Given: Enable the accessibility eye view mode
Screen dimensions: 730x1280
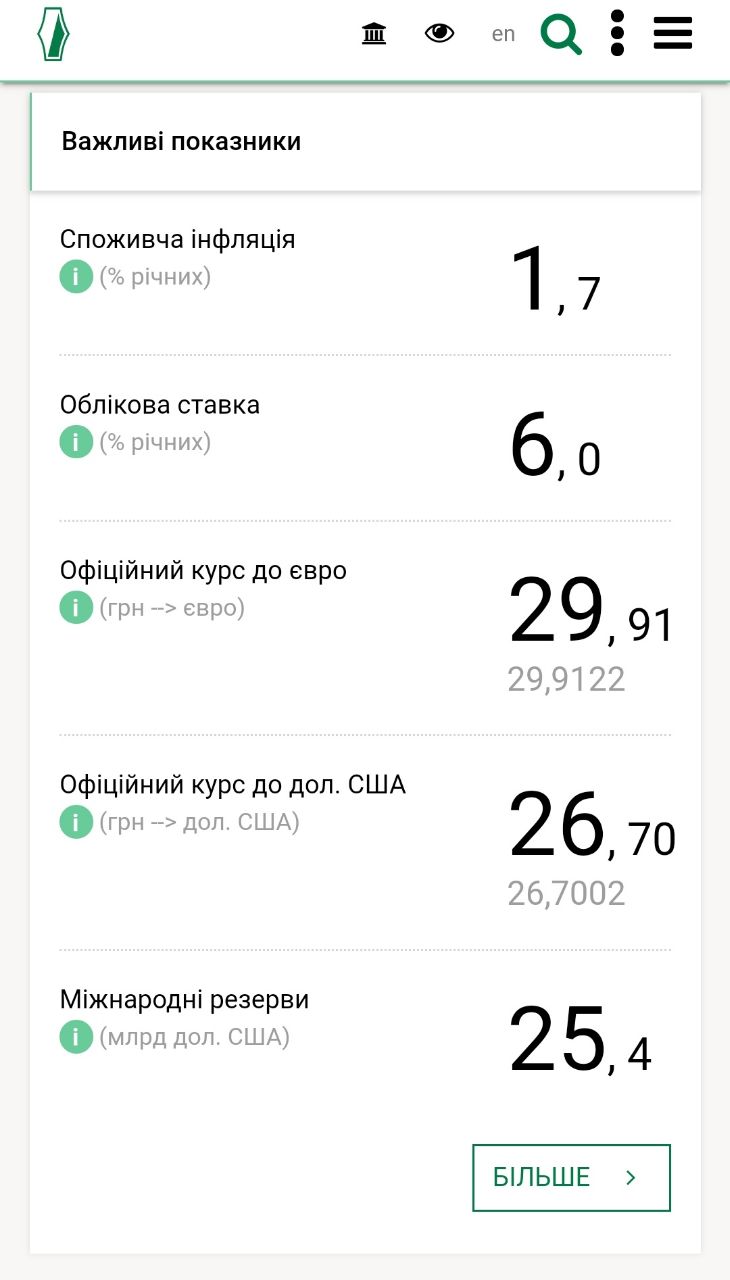Looking at the screenshot, I should point(439,33).
